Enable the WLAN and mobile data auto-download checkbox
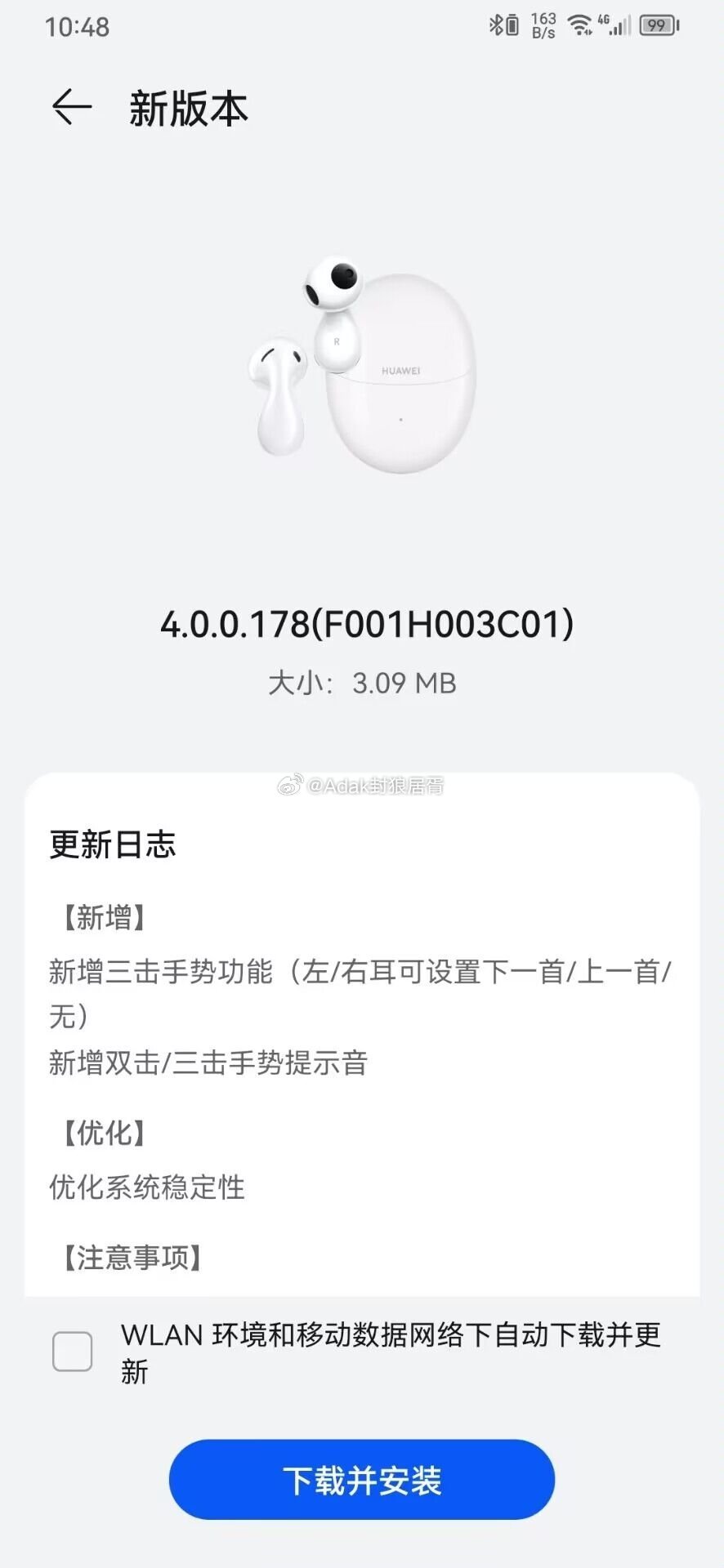Image resolution: width=724 pixels, height=1568 pixels. (72, 1352)
